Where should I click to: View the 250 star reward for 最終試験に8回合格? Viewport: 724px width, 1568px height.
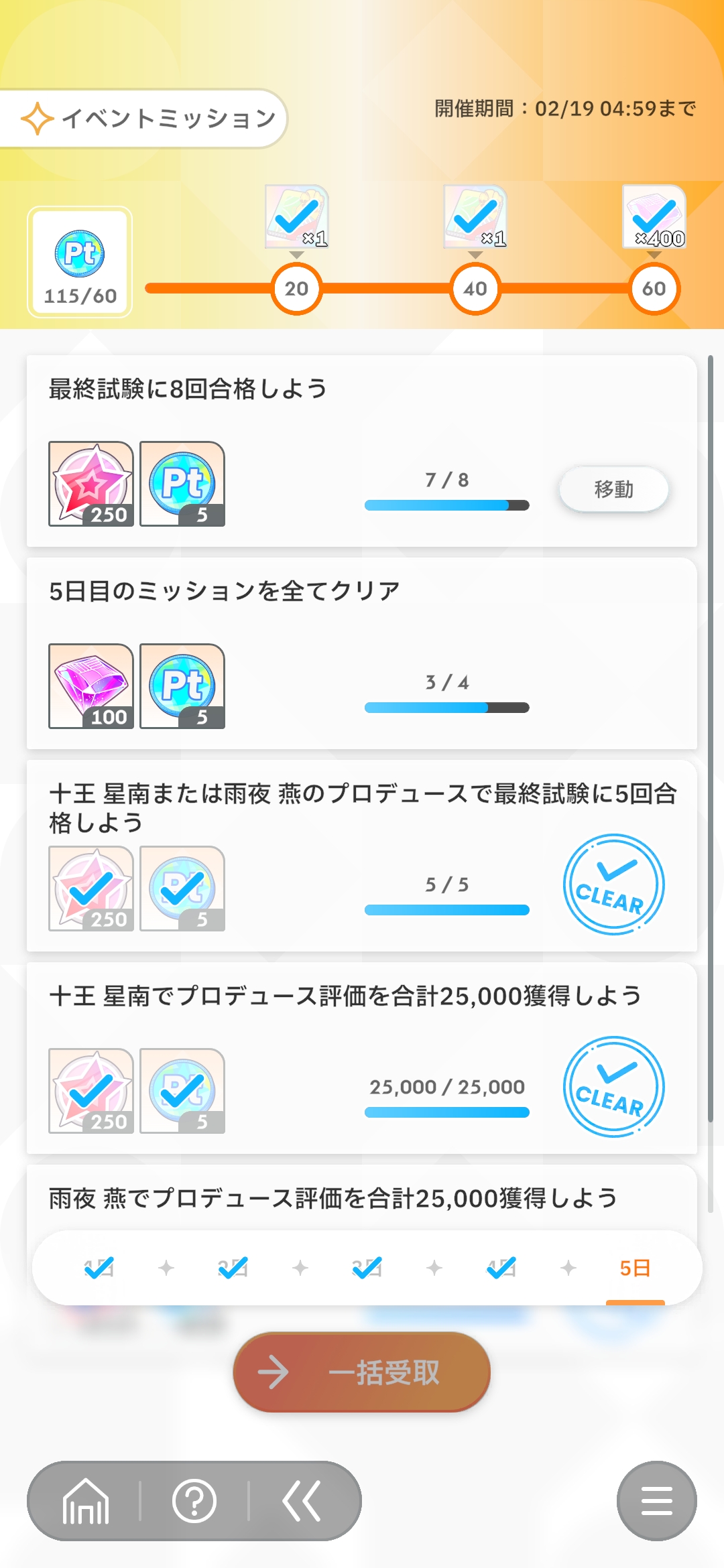click(x=91, y=484)
